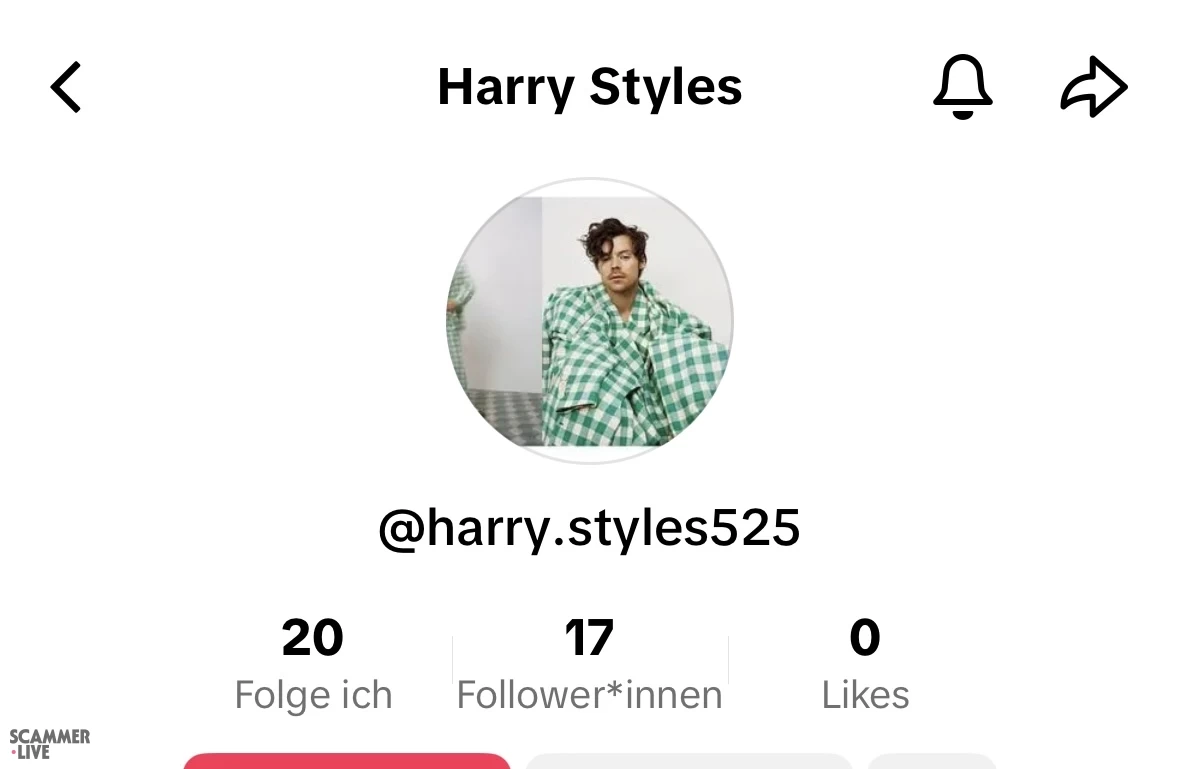
Task: Open the 'Folge ich' following list
Action: pyautogui.click(x=313, y=664)
